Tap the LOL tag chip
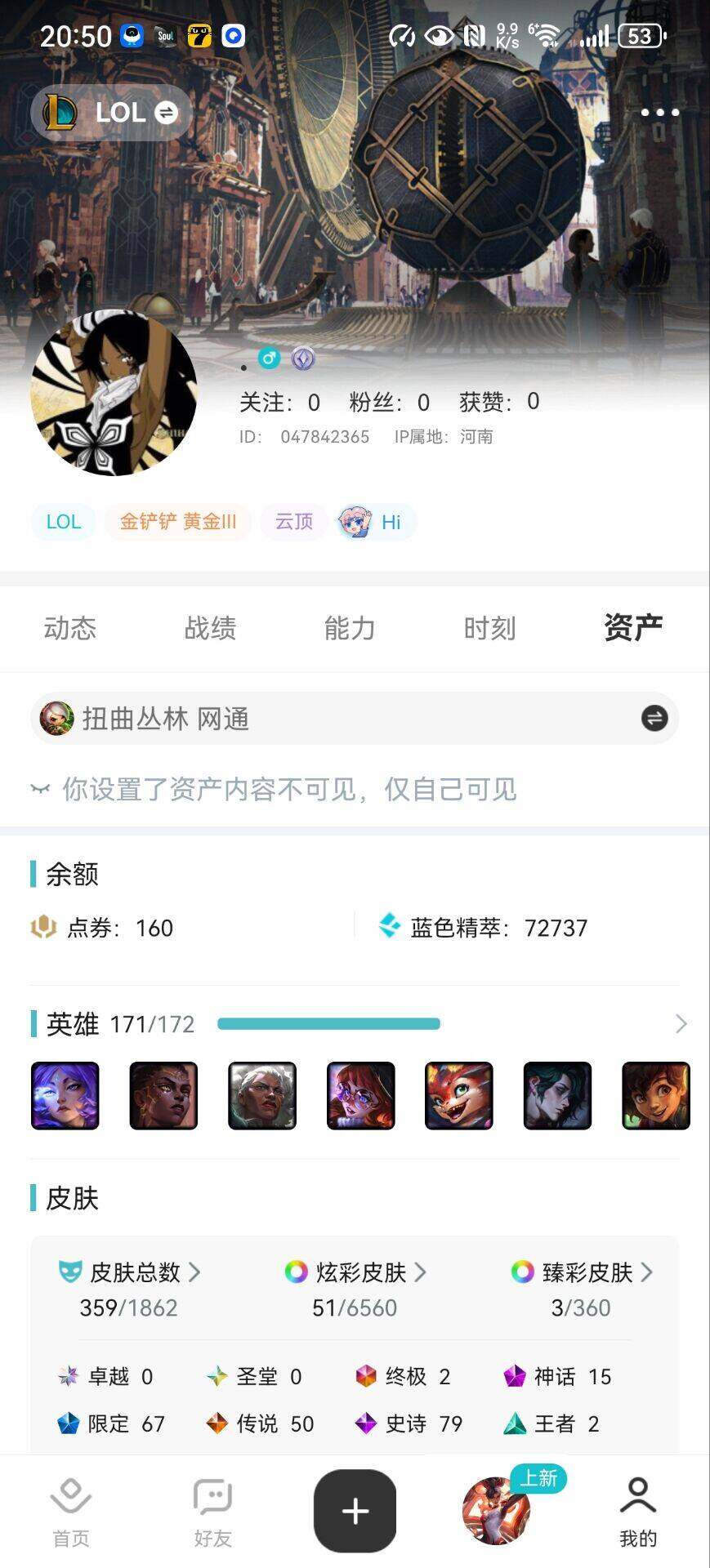Image resolution: width=710 pixels, height=1568 pixels. point(64,522)
